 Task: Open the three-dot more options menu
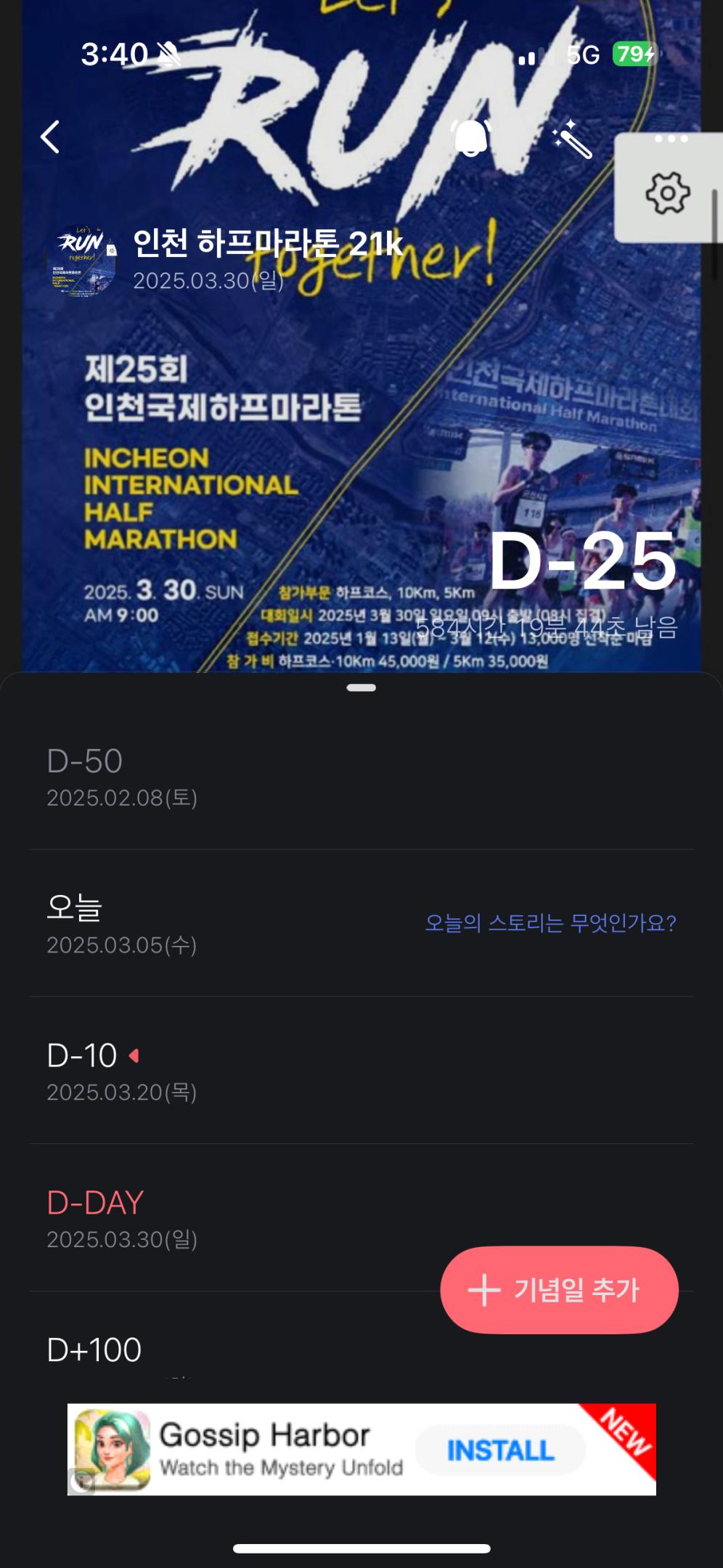(x=671, y=139)
